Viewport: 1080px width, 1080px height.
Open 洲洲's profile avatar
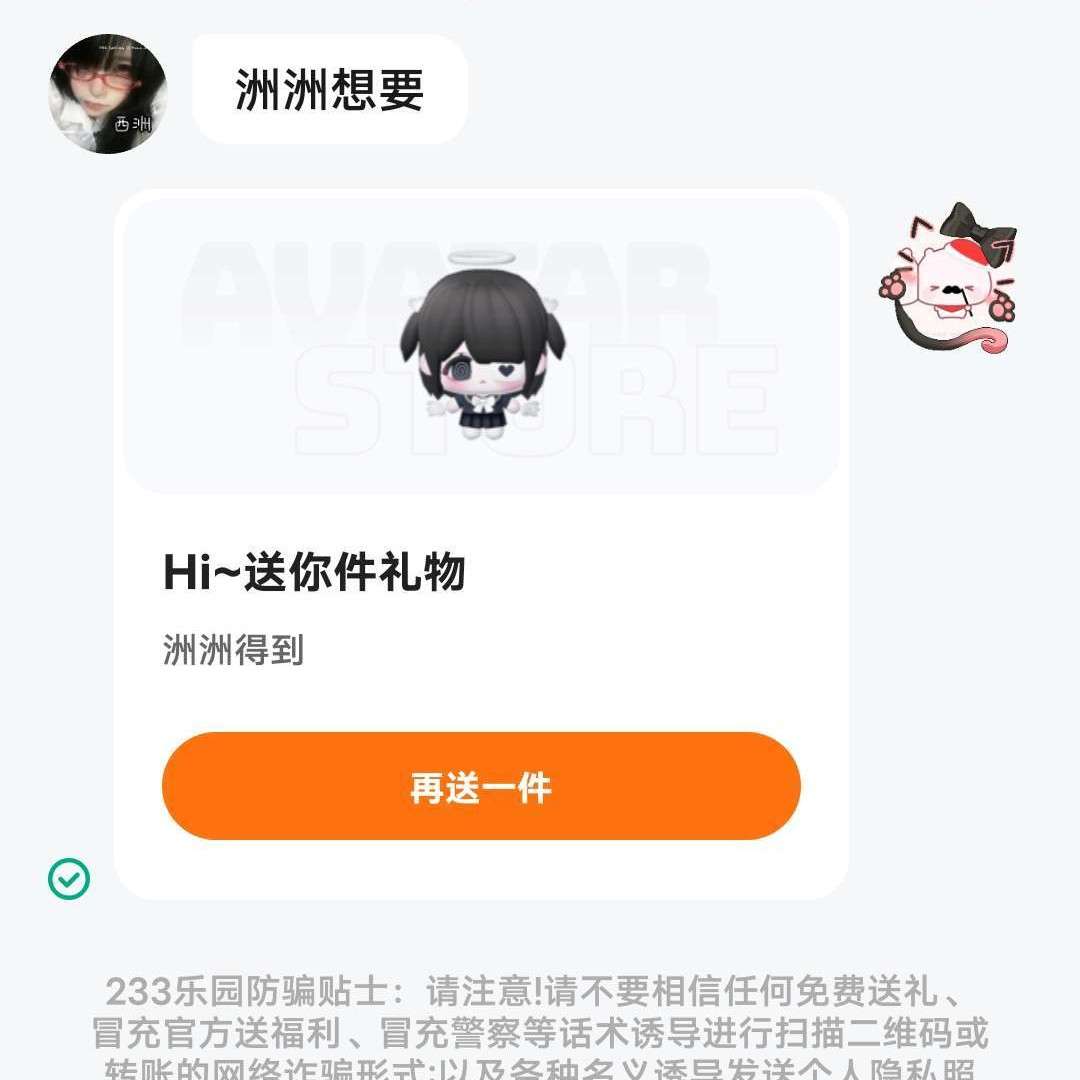pyautogui.click(x=108, y=94)
